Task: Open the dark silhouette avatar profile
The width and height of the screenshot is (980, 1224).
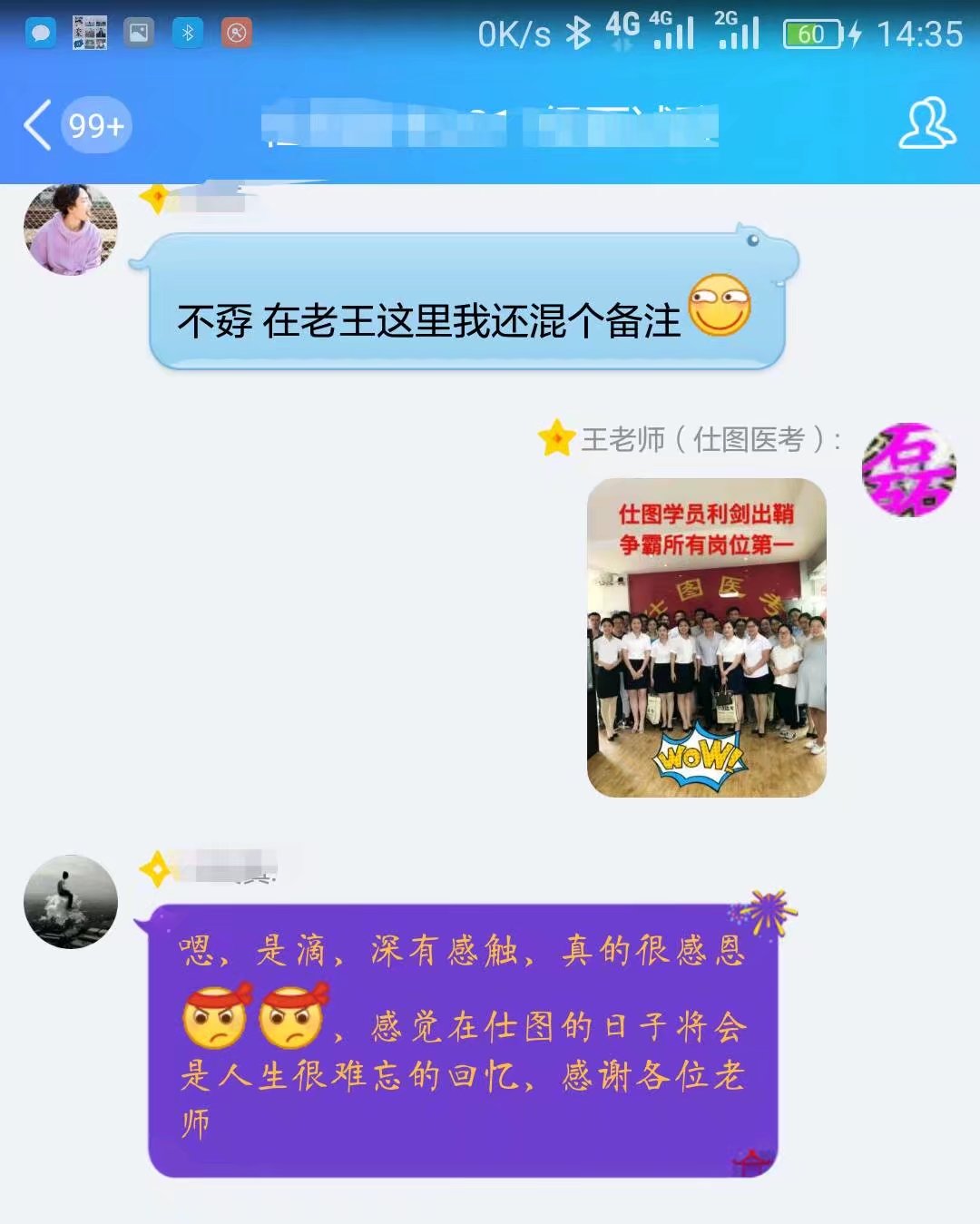Action: pos(70,901)
